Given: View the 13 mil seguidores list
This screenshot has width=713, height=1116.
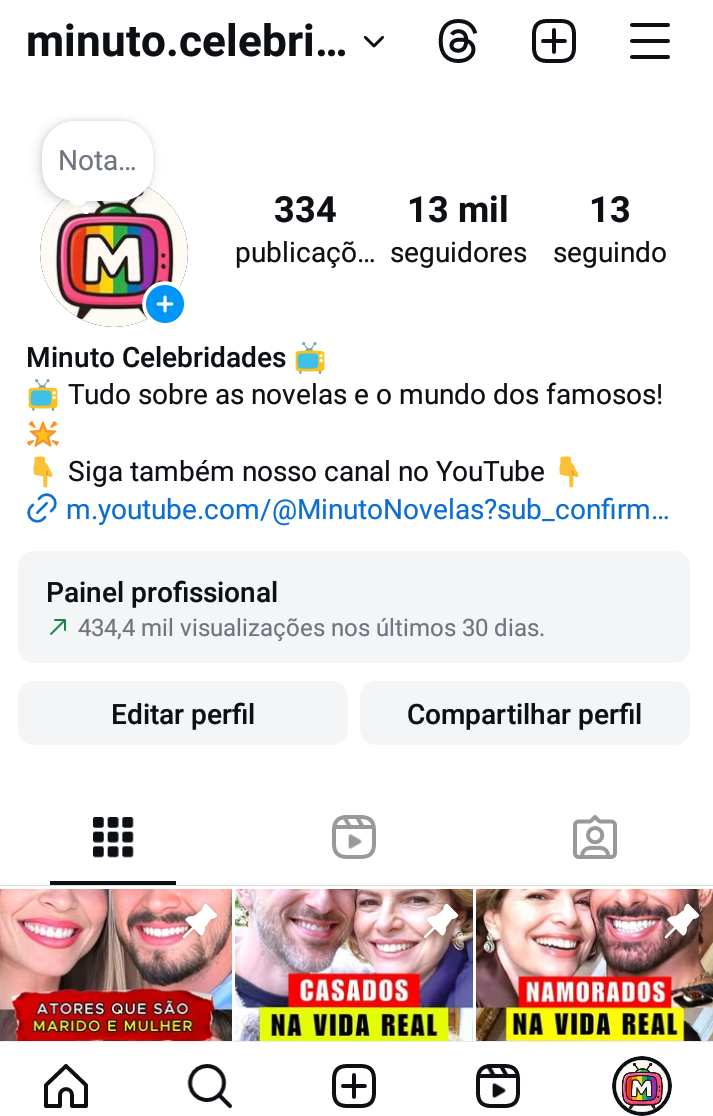Looking at the screenshot, I should [x=458, y=229].
